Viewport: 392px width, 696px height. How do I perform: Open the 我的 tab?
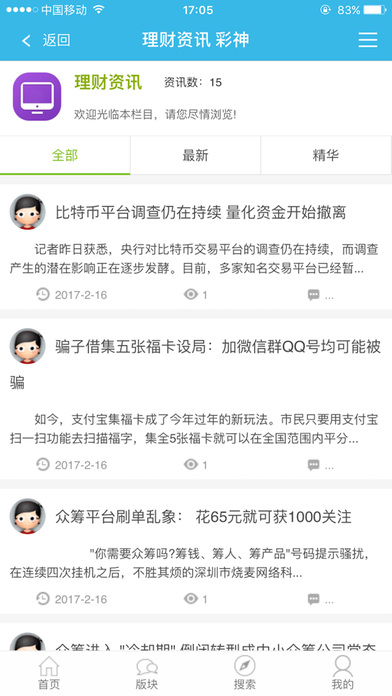343,673
